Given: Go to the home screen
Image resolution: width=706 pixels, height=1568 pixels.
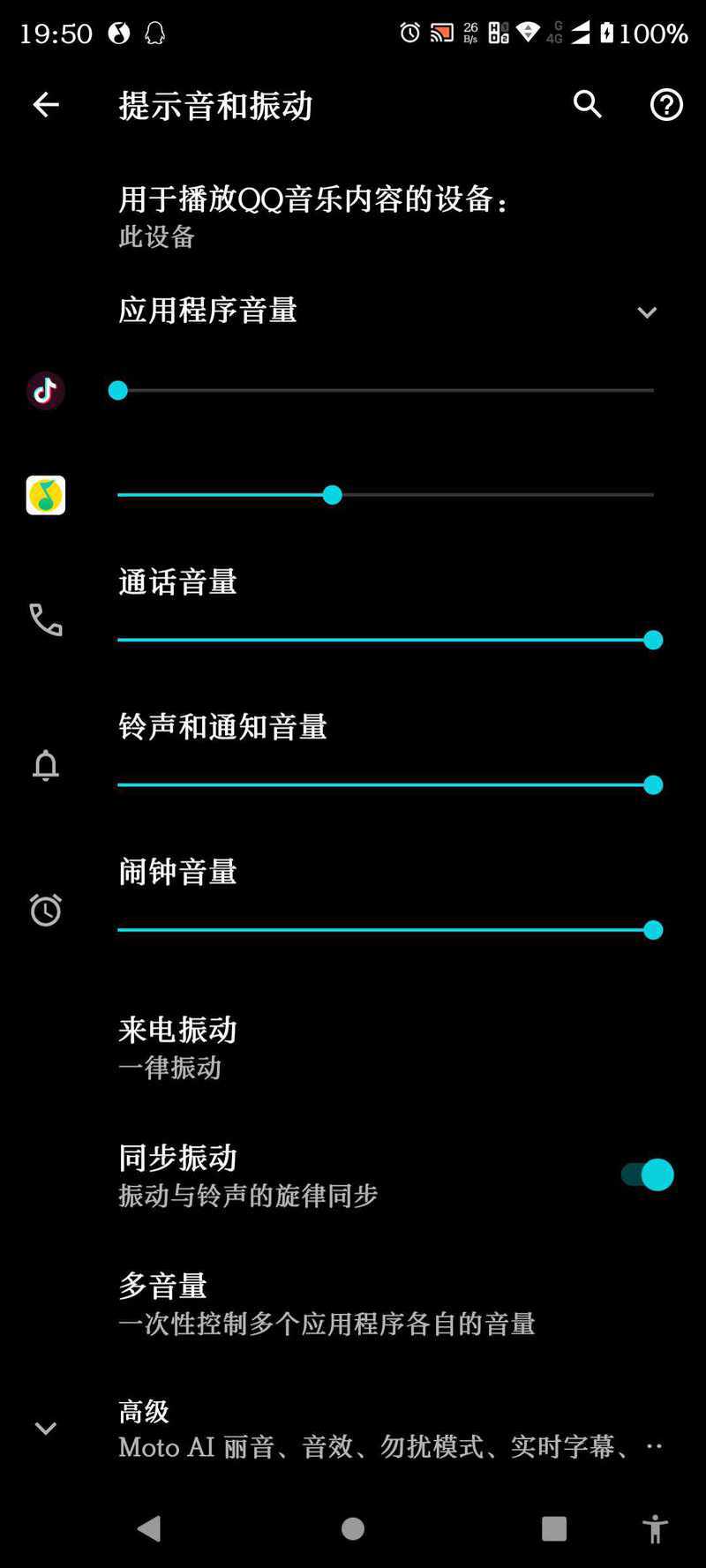Looking at the screenshot, I should click(353, 1528).
